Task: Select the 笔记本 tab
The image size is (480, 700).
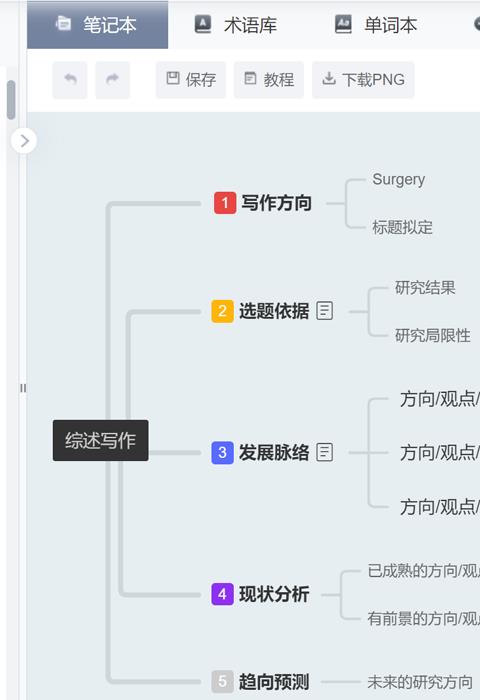Action: [97, 25]
